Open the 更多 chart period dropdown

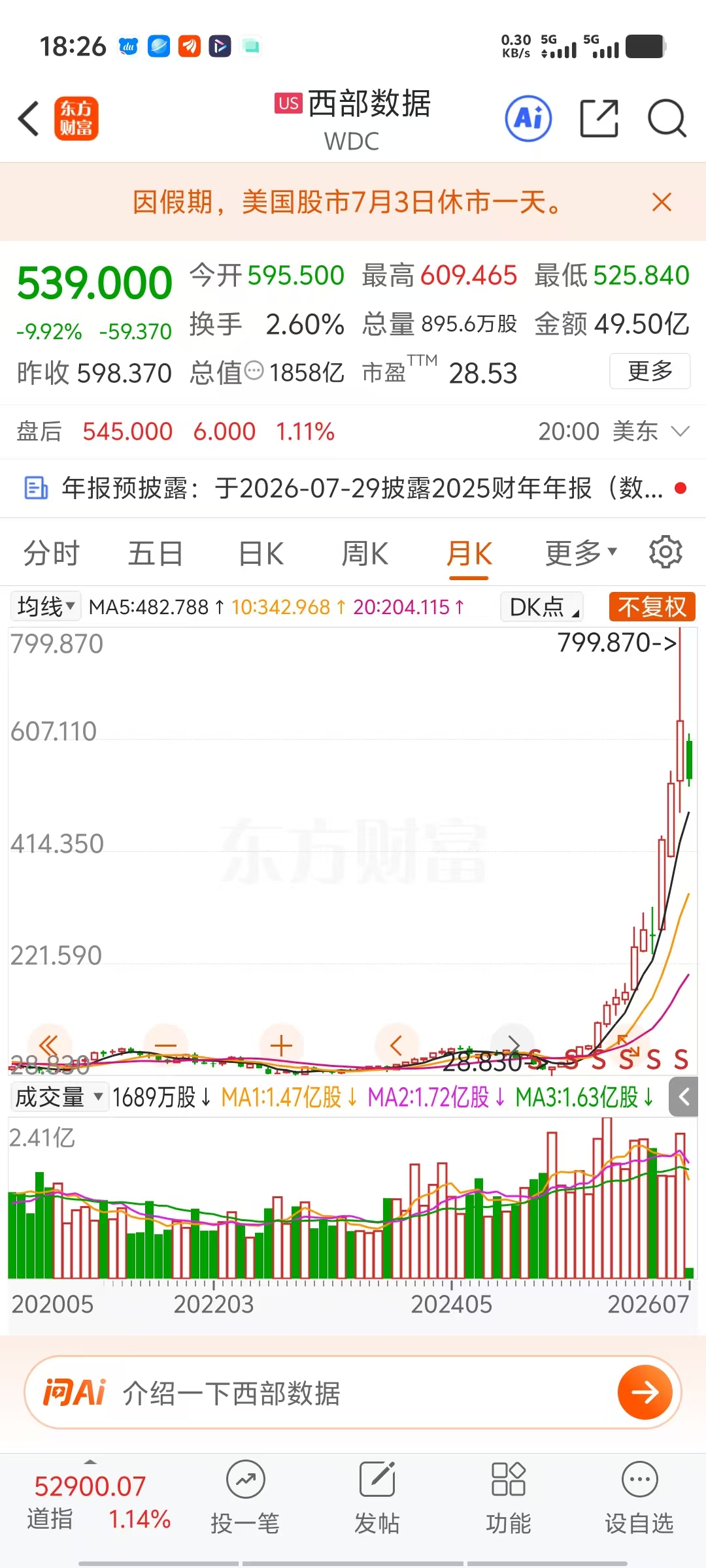[581, 553]
